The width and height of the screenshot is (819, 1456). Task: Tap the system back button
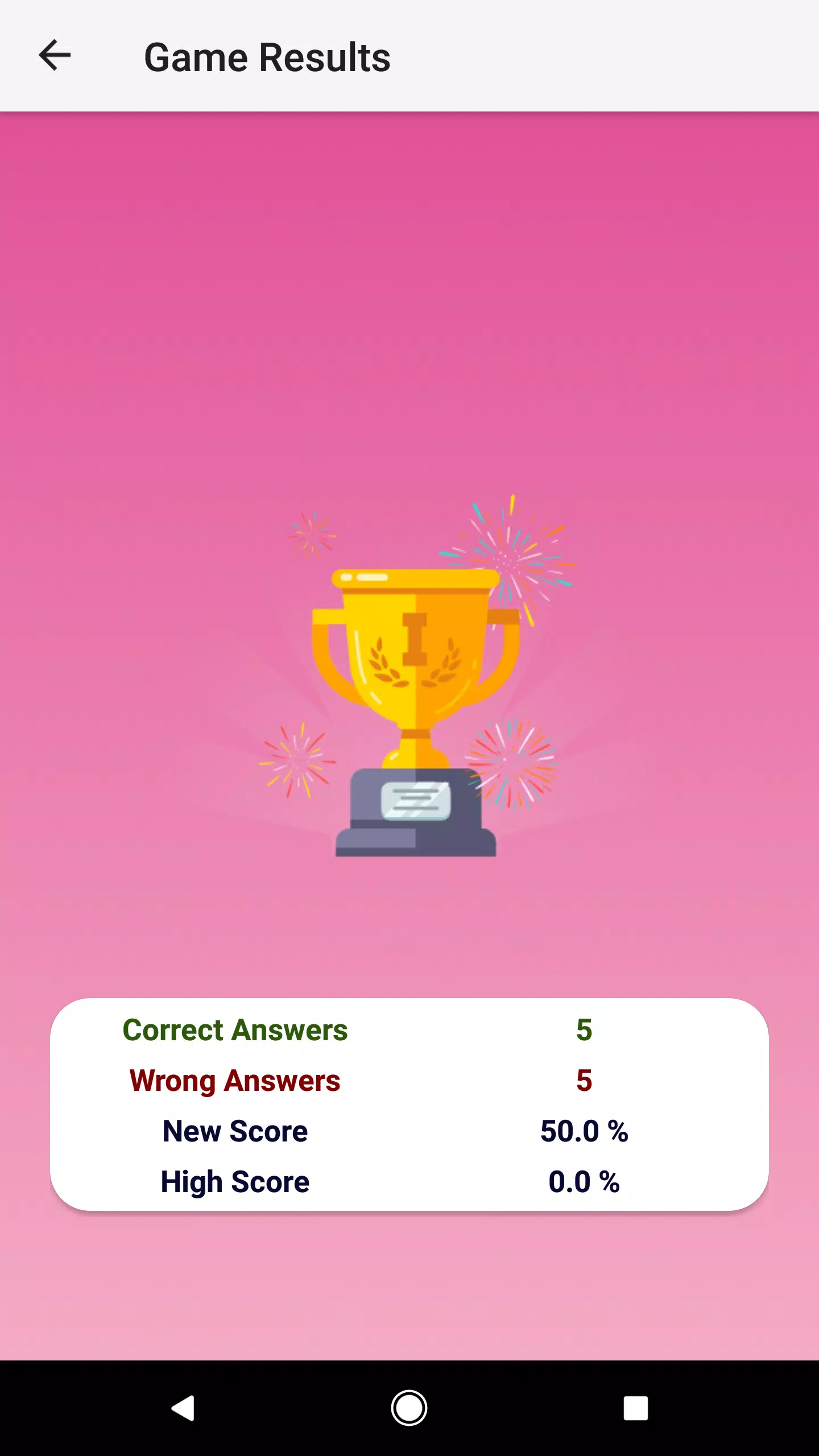point(183,1408)
